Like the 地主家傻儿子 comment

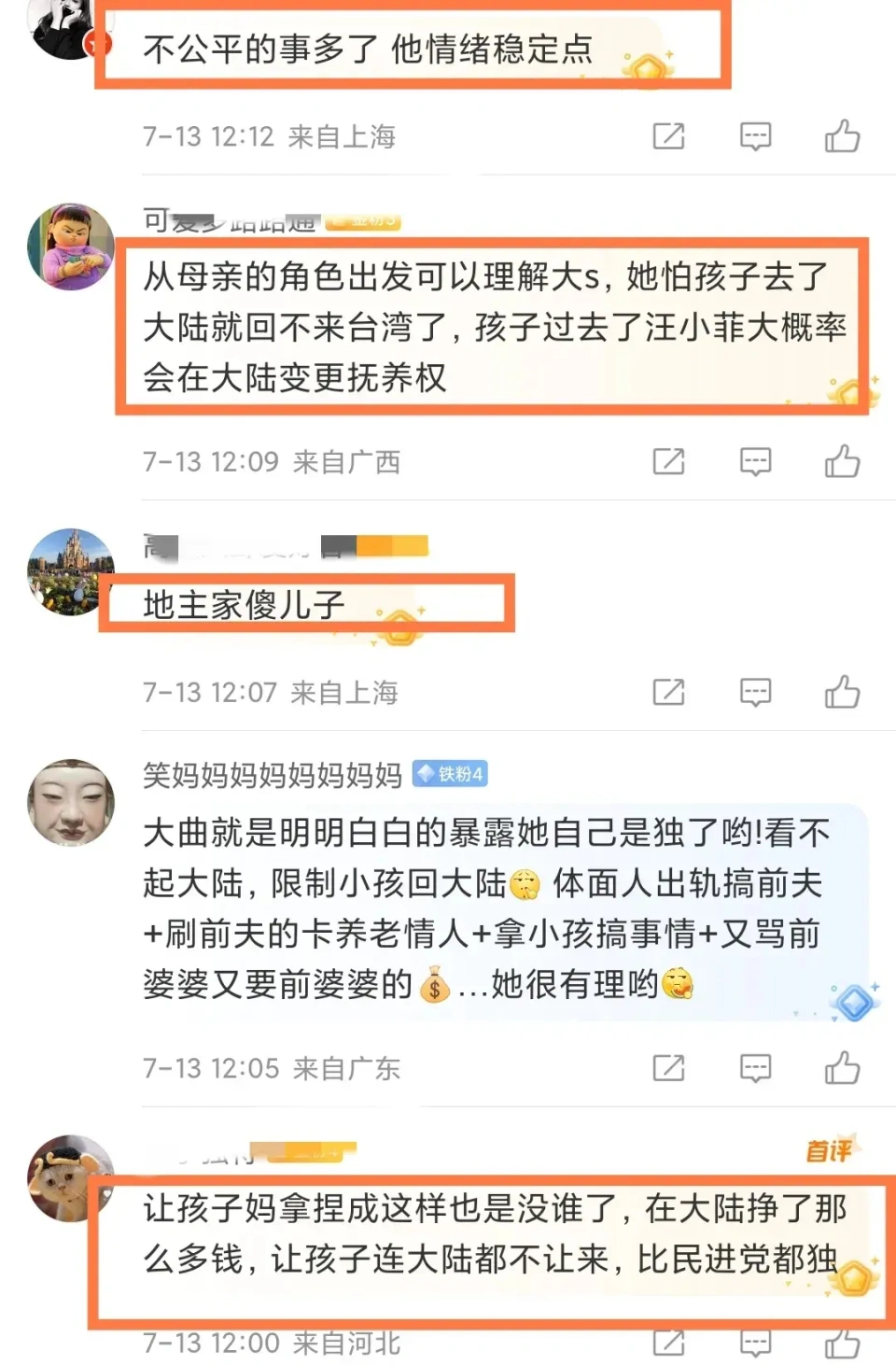pyautogui.click(x=842, y=692)
